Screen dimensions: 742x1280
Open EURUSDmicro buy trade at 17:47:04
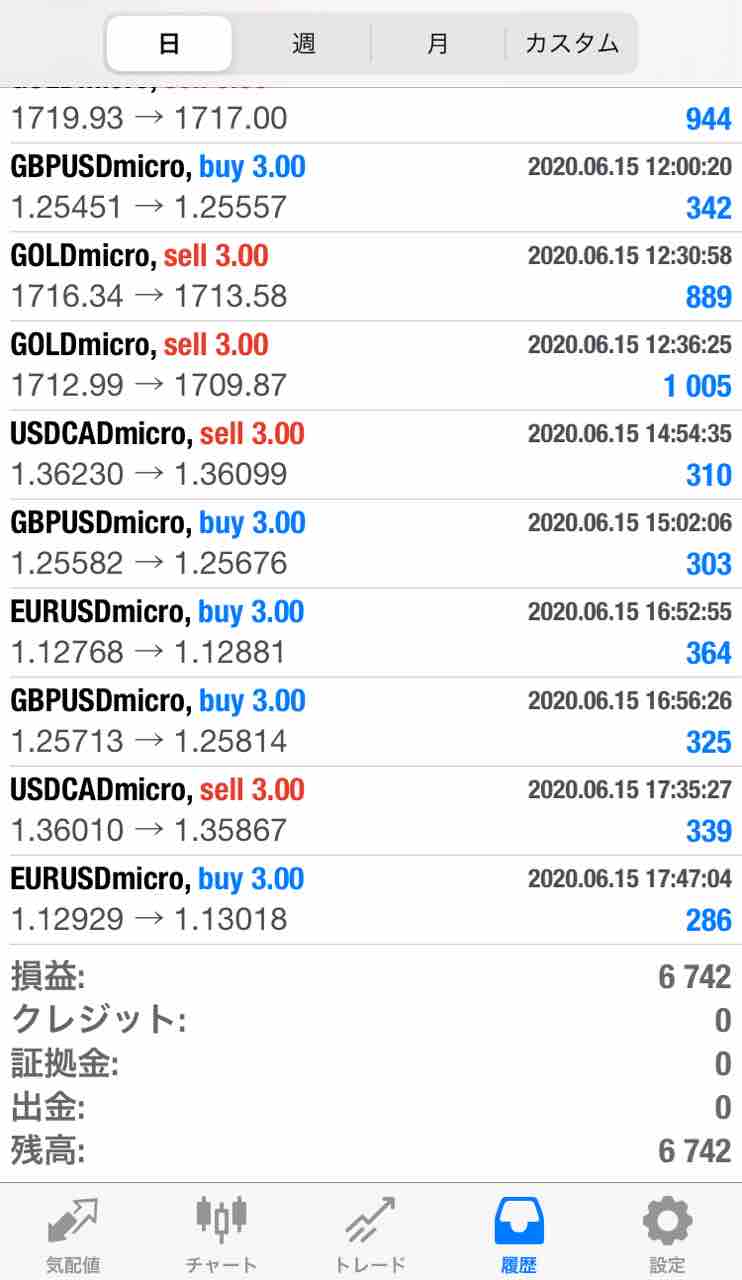[371, 899]
